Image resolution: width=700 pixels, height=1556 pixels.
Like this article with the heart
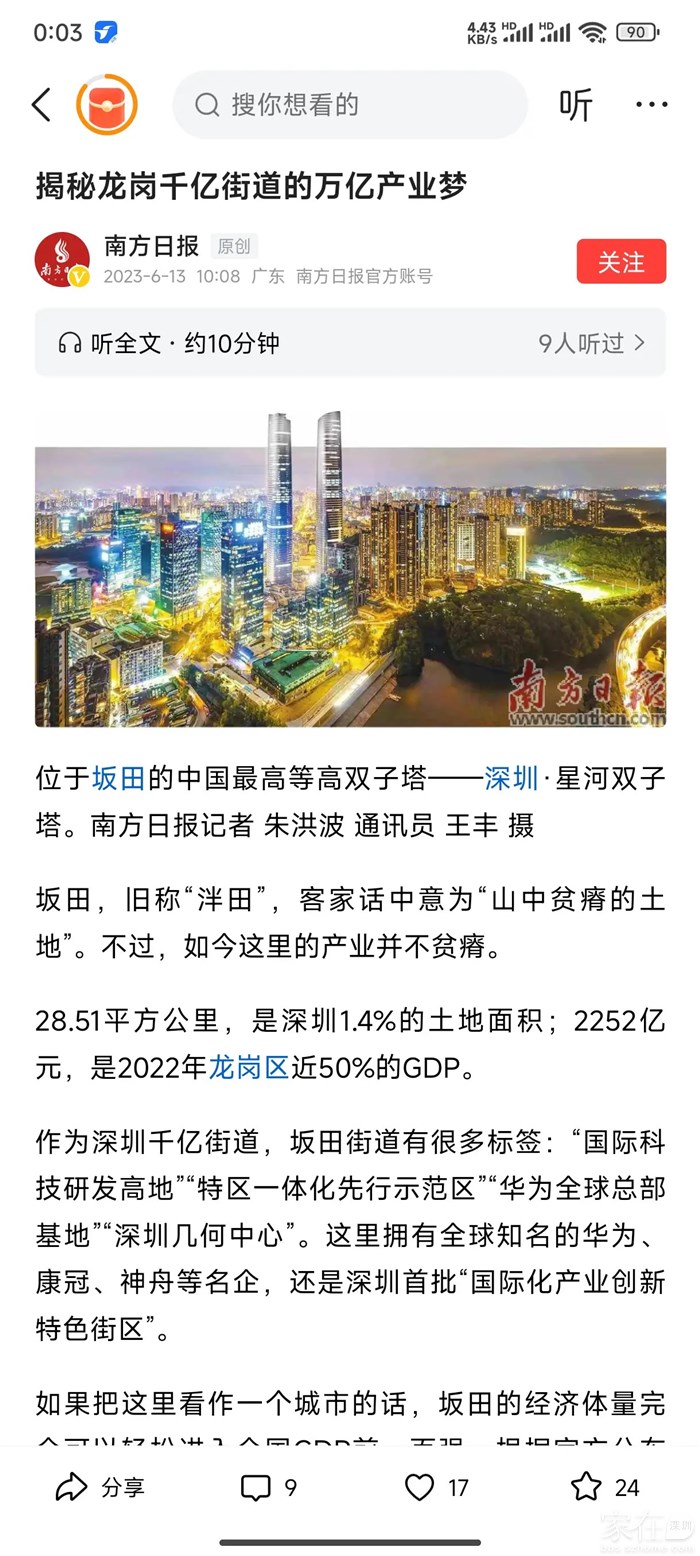436,1487
